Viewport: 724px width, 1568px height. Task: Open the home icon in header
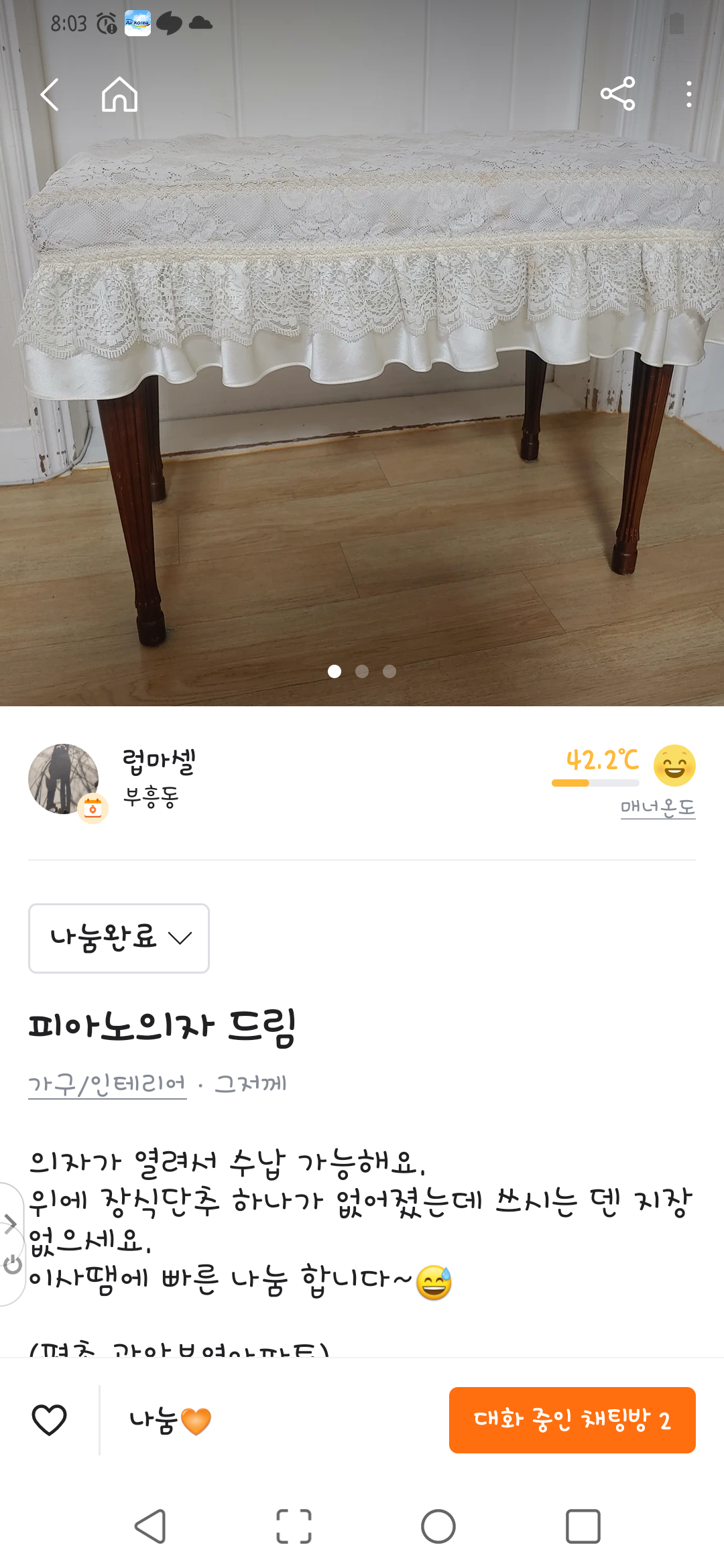(x=119, y=94)
